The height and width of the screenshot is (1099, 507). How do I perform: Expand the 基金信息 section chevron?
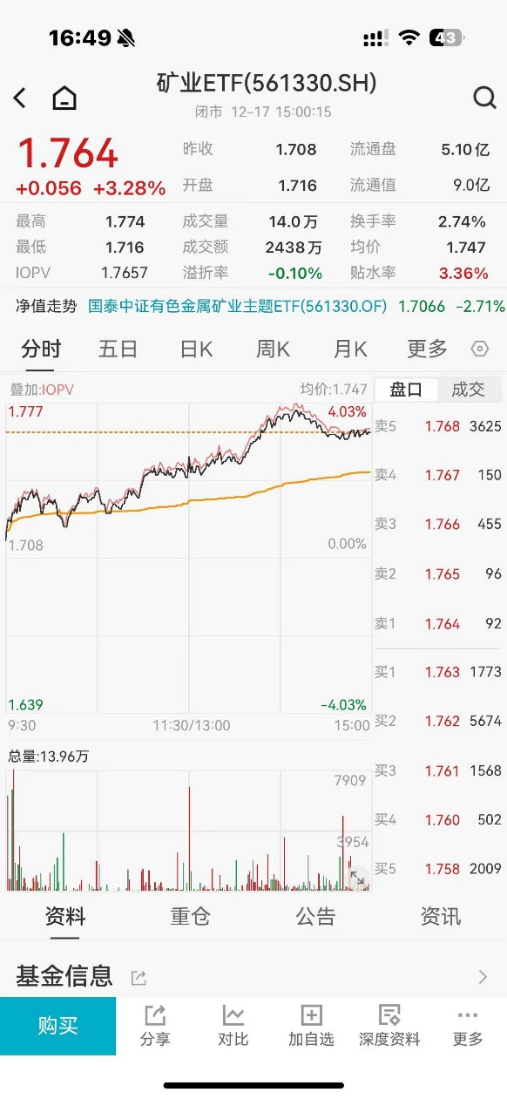click(482, 976)
